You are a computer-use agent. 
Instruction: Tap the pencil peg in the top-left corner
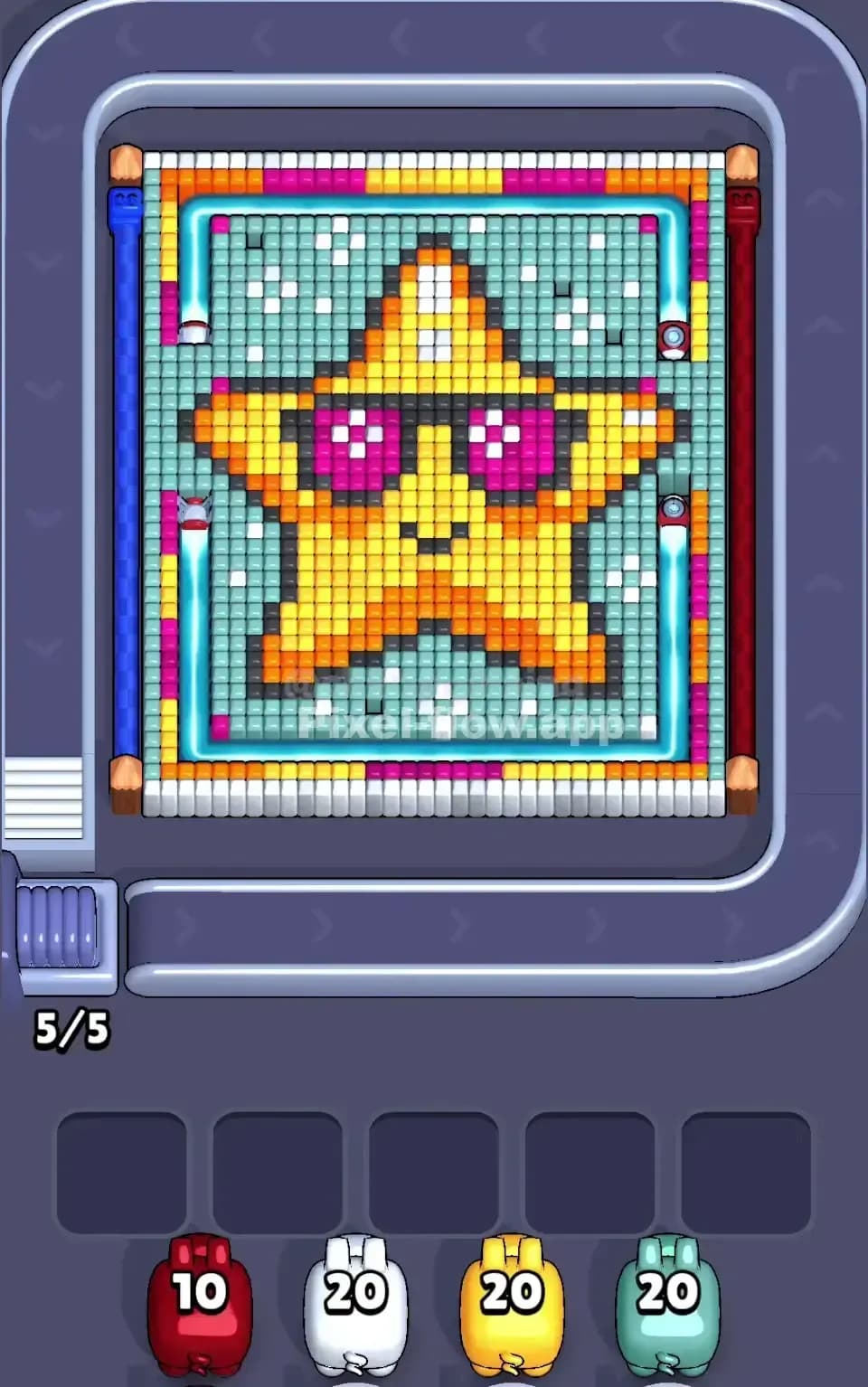pyautogui.click(x=123, y=165)
